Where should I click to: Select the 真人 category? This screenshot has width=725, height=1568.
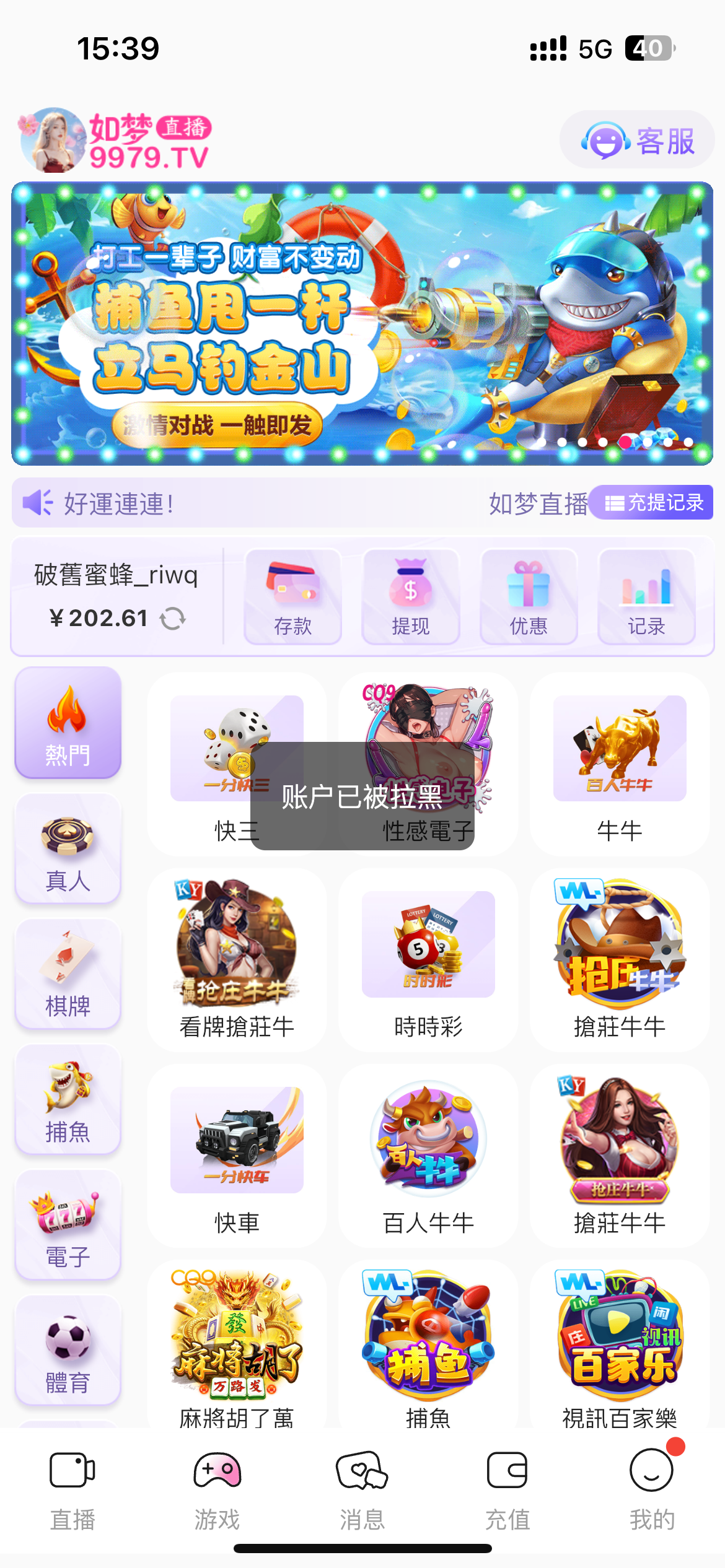tap(68, 849)
